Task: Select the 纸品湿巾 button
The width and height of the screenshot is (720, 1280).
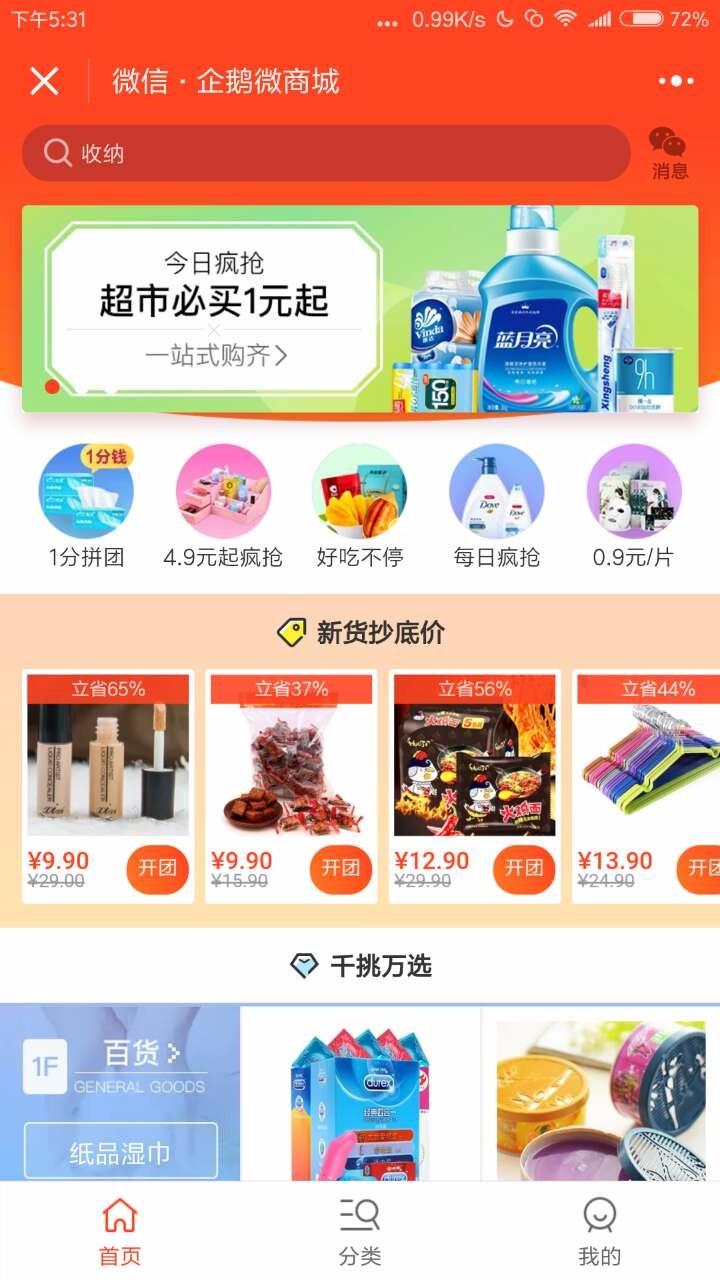Action: tap(120, 1153)
